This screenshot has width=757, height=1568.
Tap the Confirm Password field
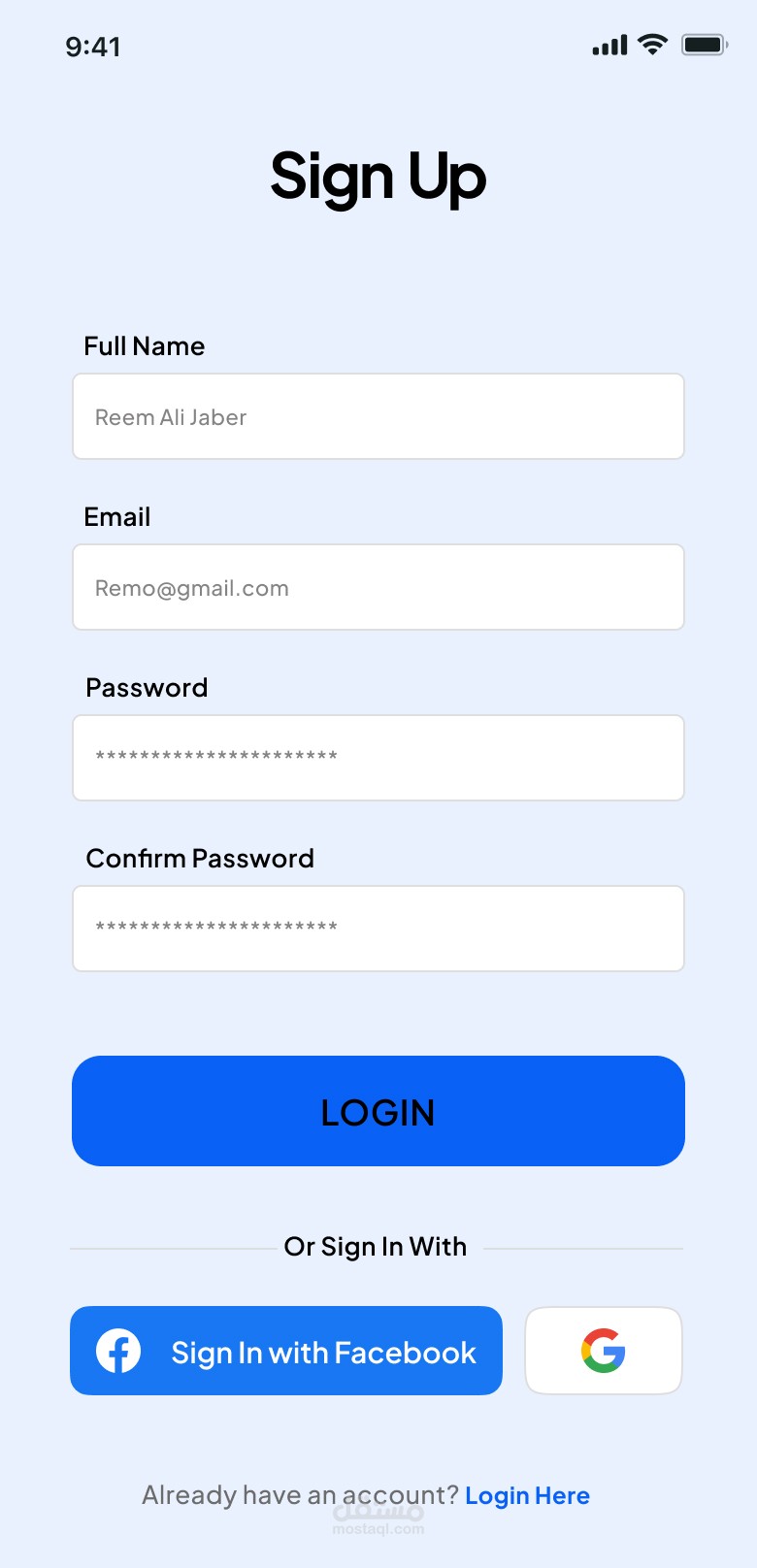click(x=378, y=929)
